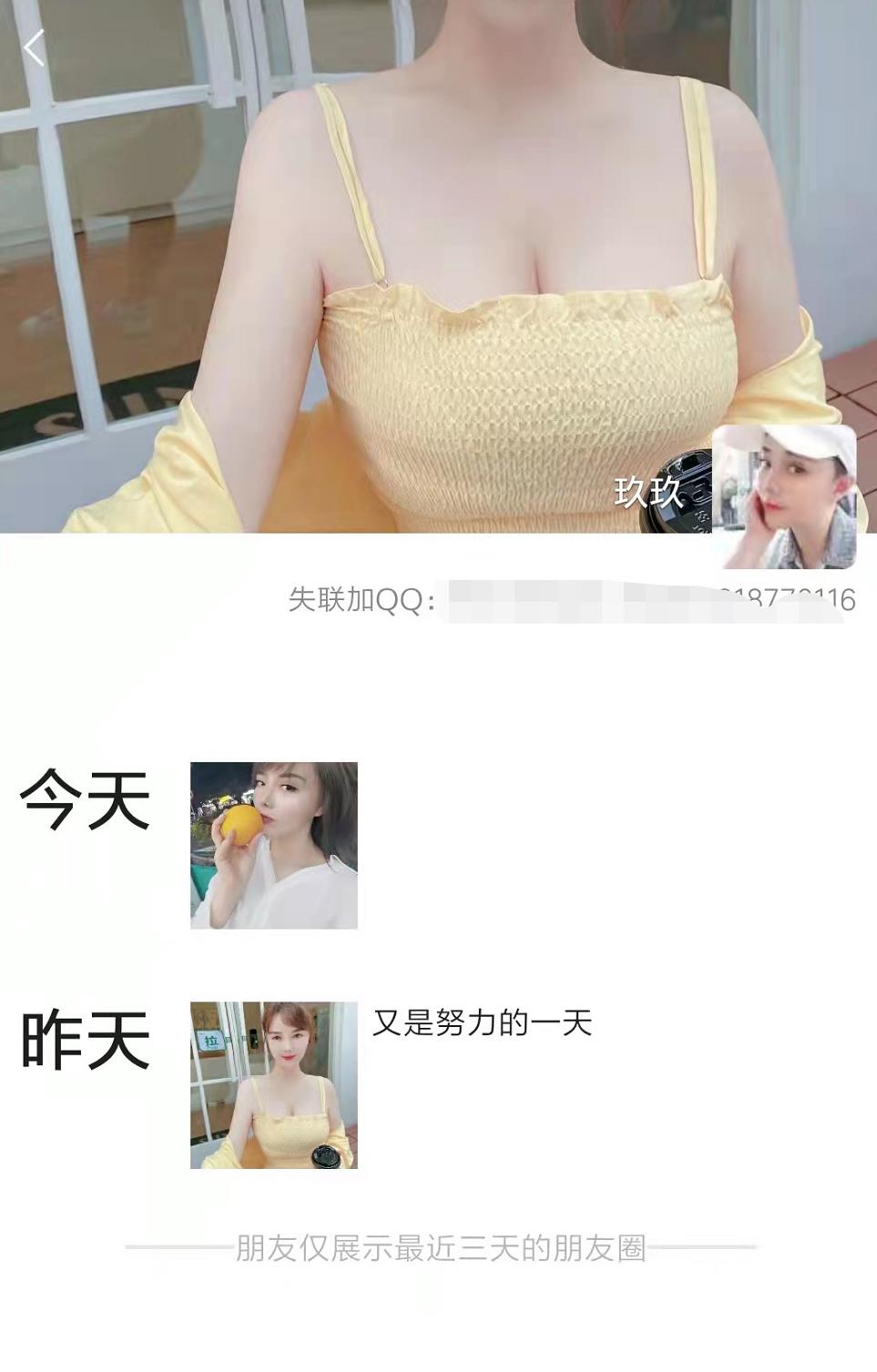Screen dimensions: 877x1372
Task: Open today's selfie with the orange
Action: coord(276,846)
